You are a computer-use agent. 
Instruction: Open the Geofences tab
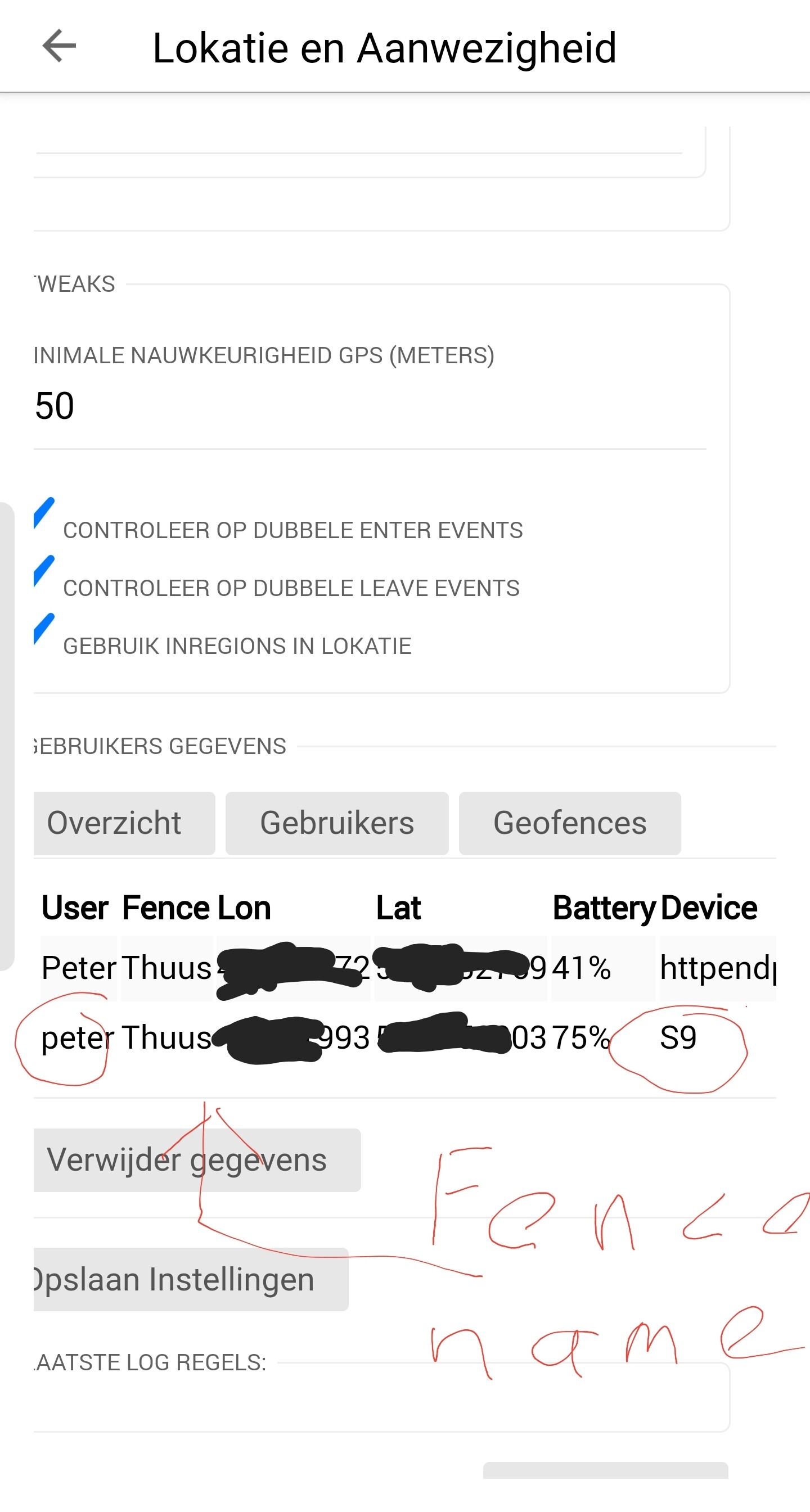(x=569, y=823)
